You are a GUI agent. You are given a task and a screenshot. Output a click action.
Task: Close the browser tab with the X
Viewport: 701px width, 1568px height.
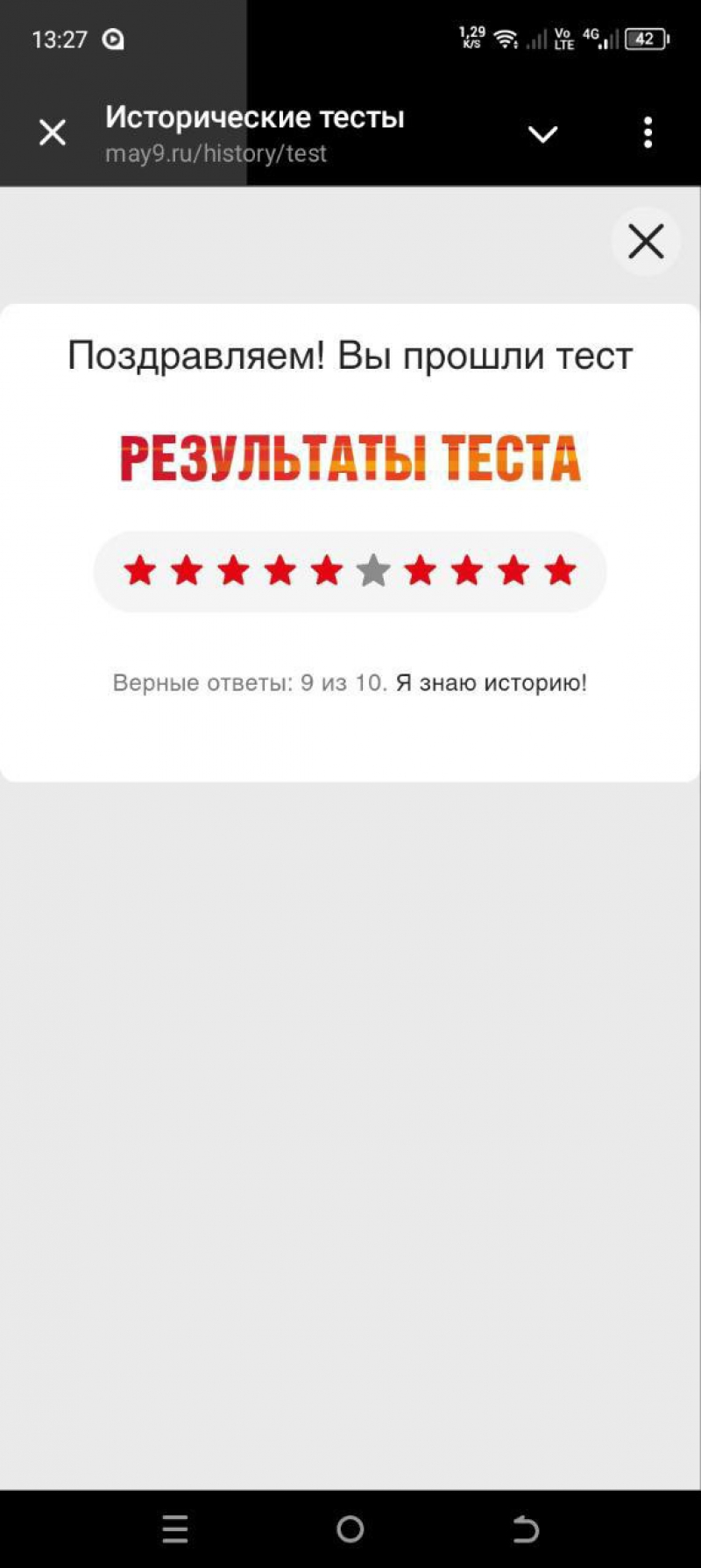click(x=53, y=132)
